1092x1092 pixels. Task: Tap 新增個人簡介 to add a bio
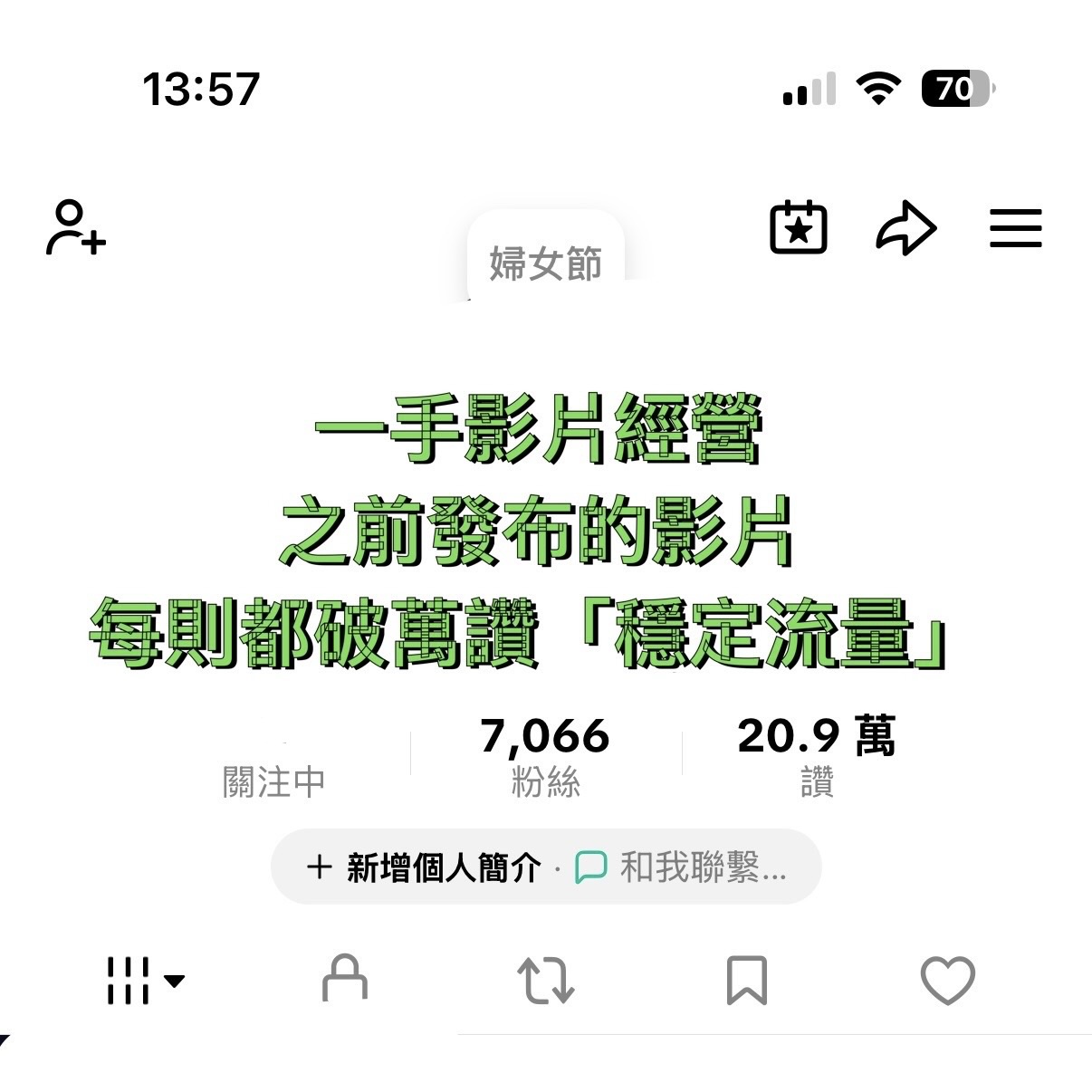tap(426, 867)
